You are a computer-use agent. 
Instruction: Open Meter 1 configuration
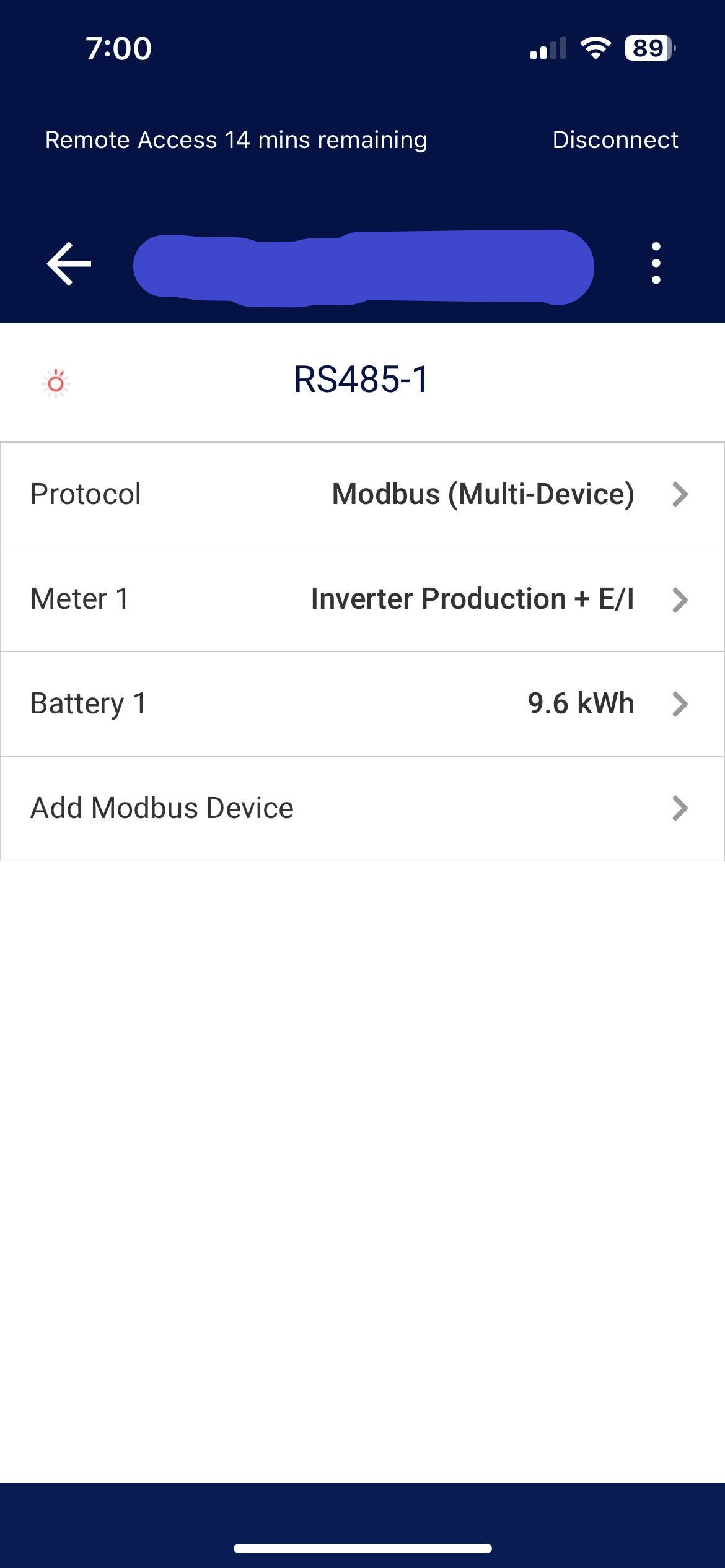[x=362, y=599]
